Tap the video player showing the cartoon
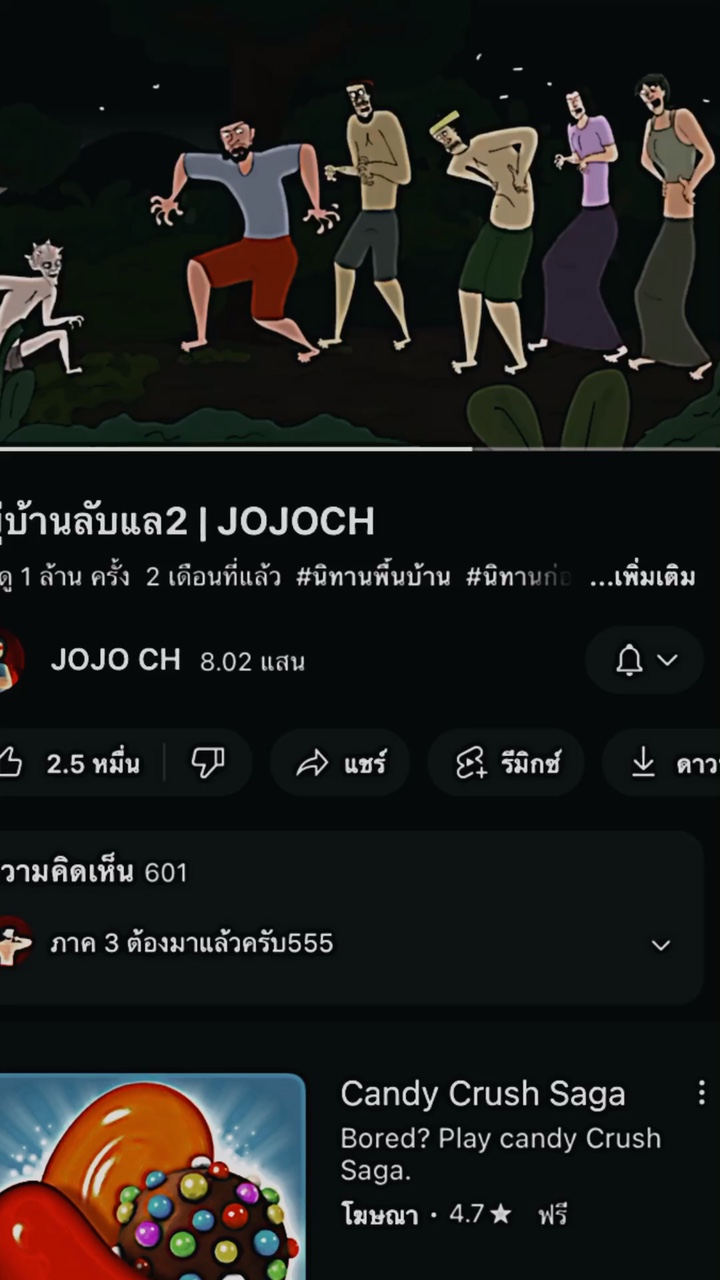The width and height of the screenshot is (720, 1280). (360, 224)
